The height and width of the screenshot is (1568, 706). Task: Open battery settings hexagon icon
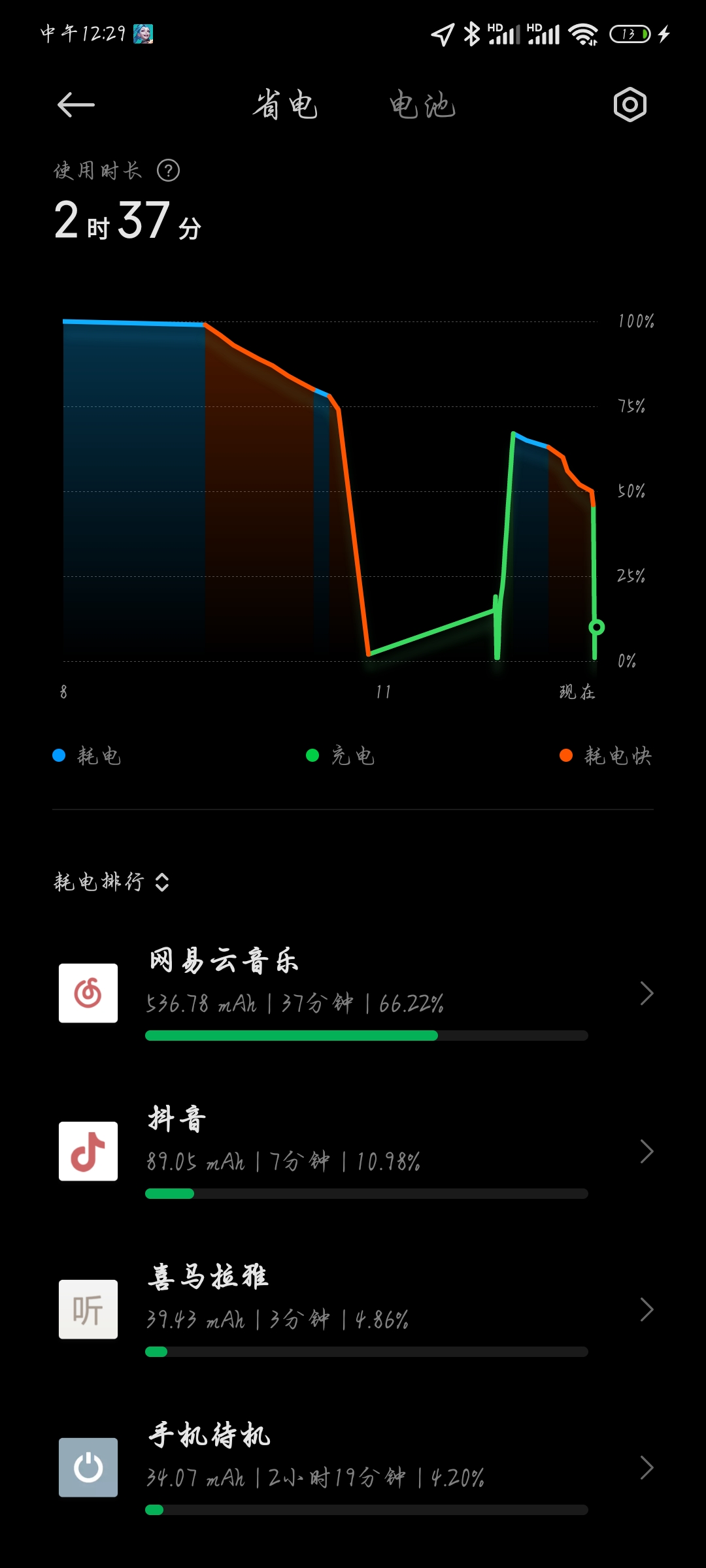630,105
